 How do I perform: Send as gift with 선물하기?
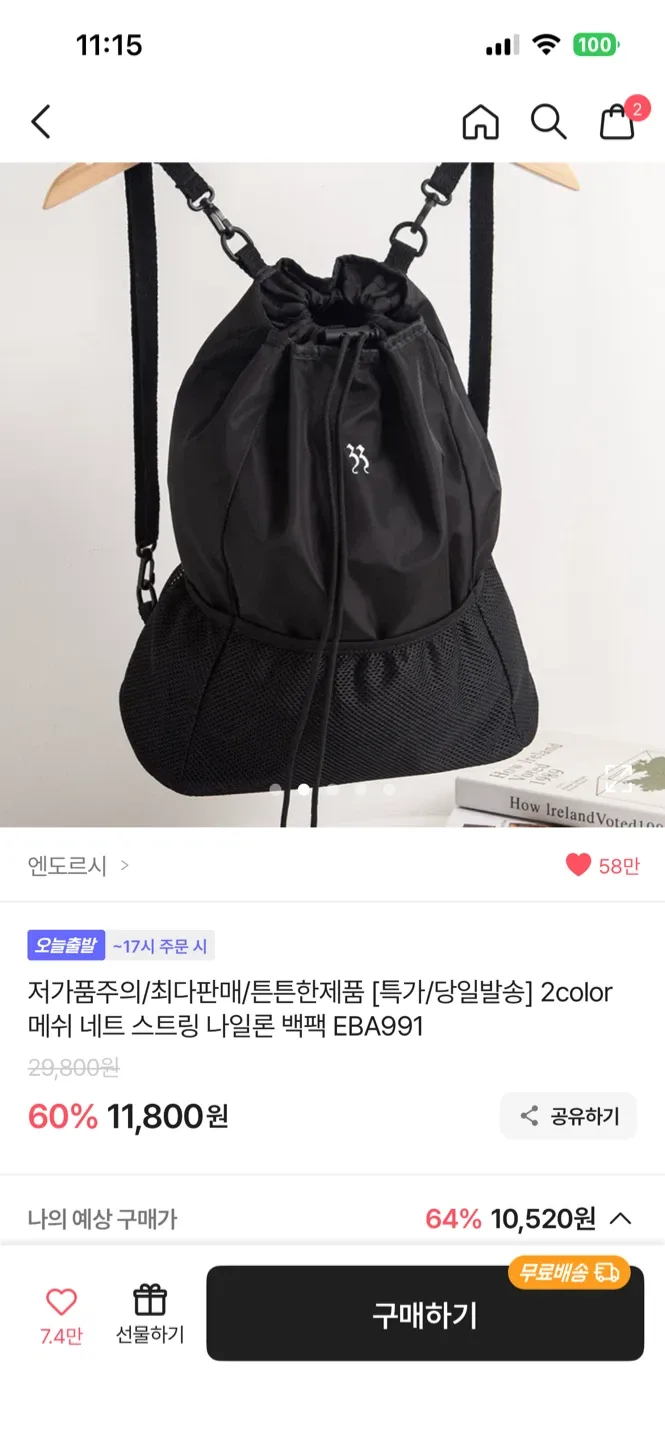(x=149, y=1312)
